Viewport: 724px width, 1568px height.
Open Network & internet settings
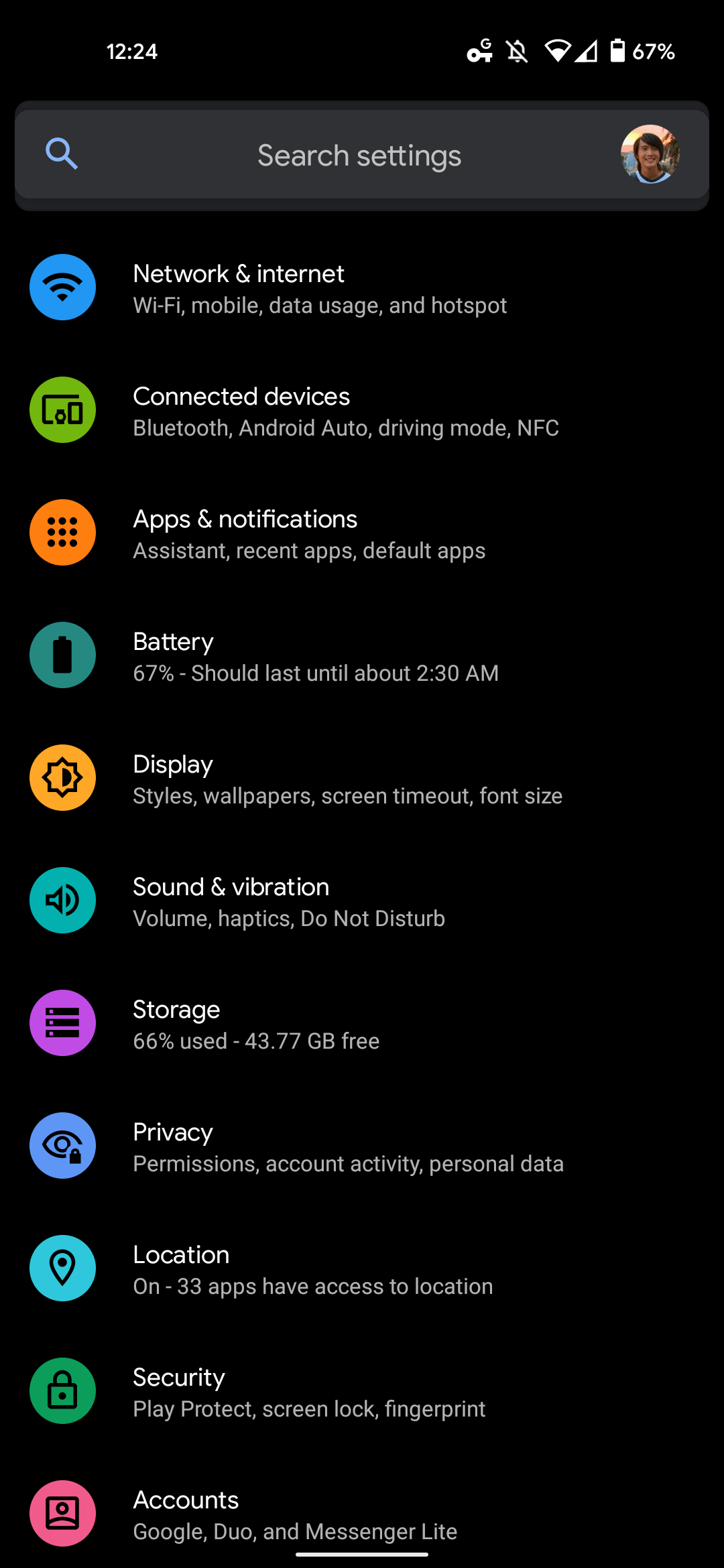click(x=362, y=287)
